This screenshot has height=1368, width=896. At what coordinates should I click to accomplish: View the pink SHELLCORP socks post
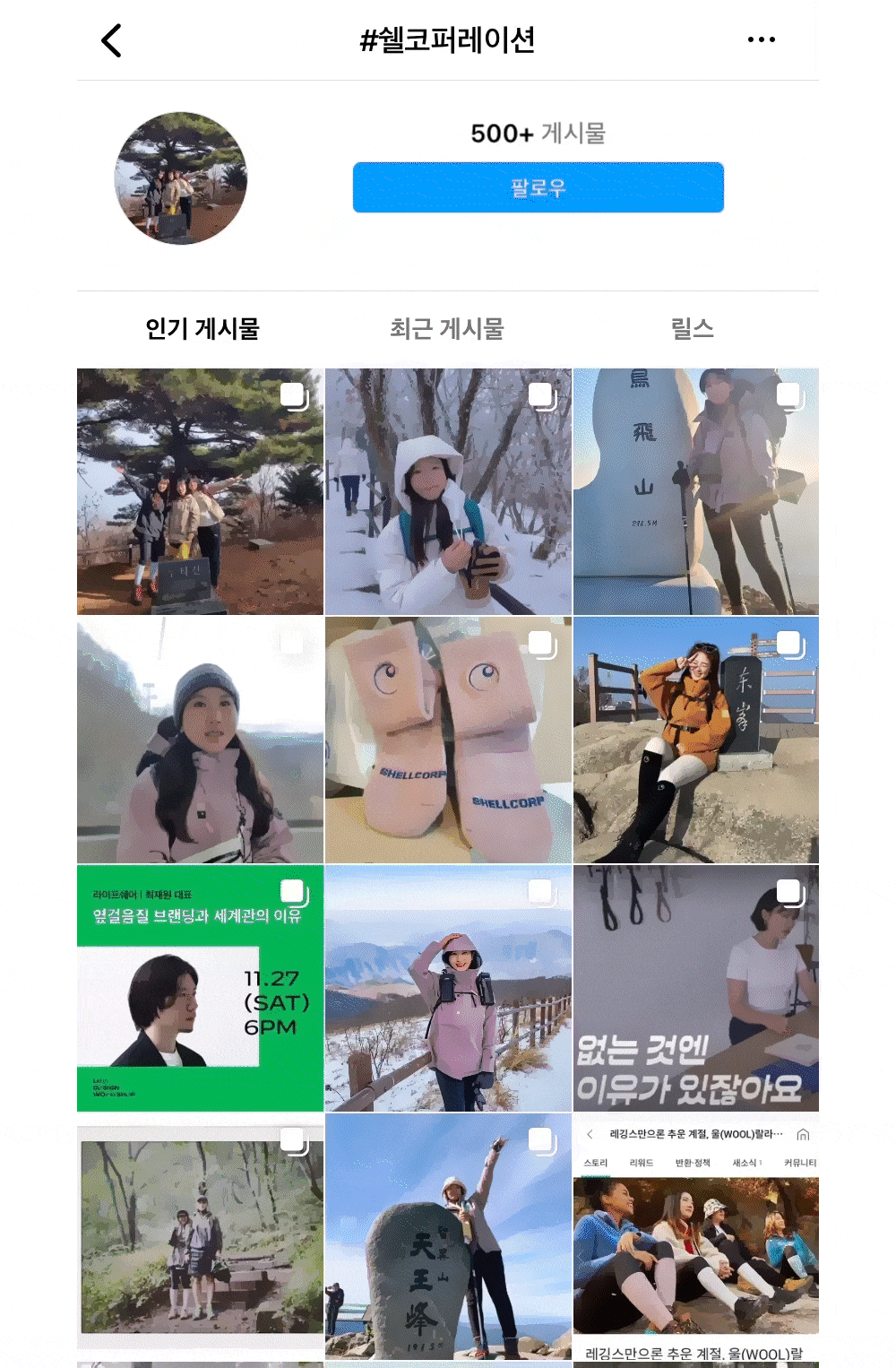point(448,740)
